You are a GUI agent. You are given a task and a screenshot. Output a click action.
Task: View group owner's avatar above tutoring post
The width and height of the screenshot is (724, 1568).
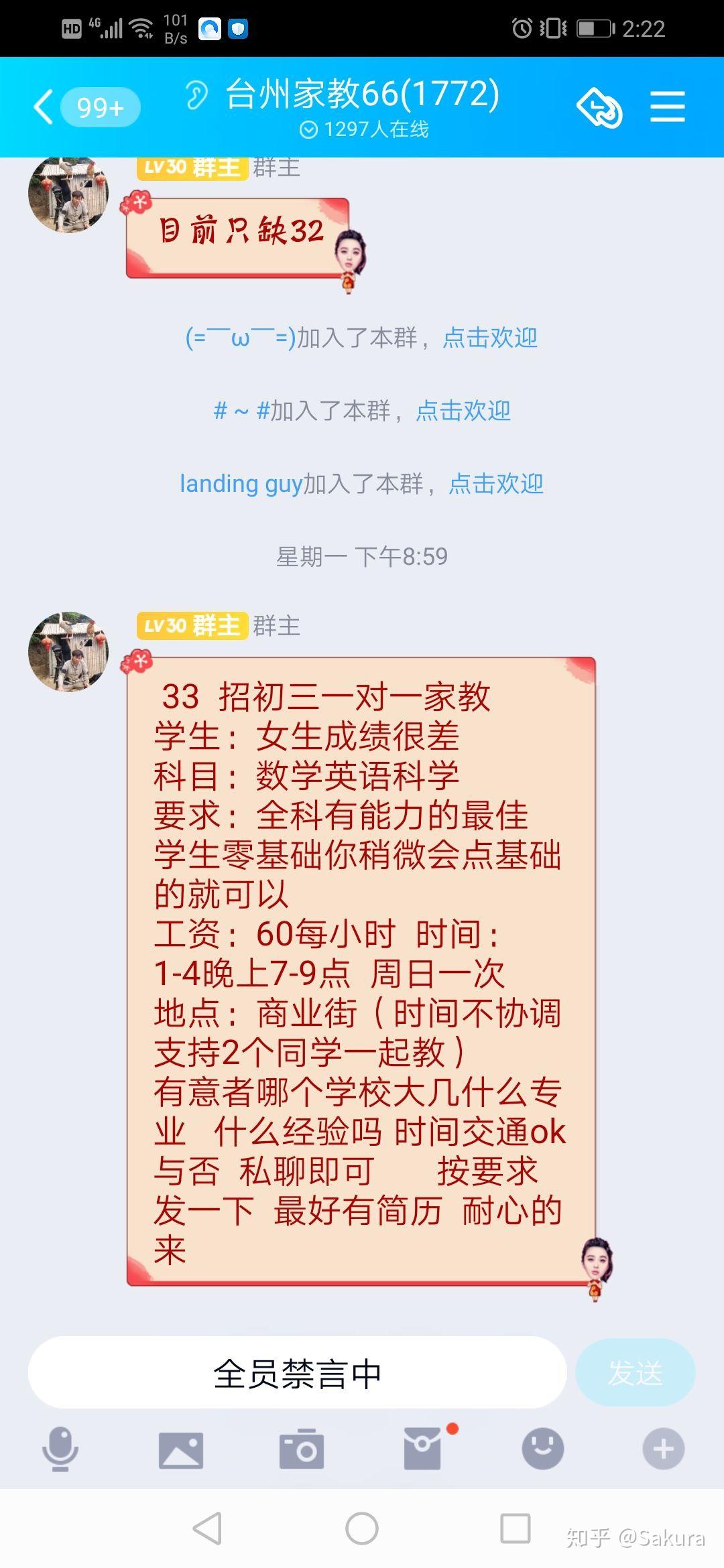coord(68,651)
